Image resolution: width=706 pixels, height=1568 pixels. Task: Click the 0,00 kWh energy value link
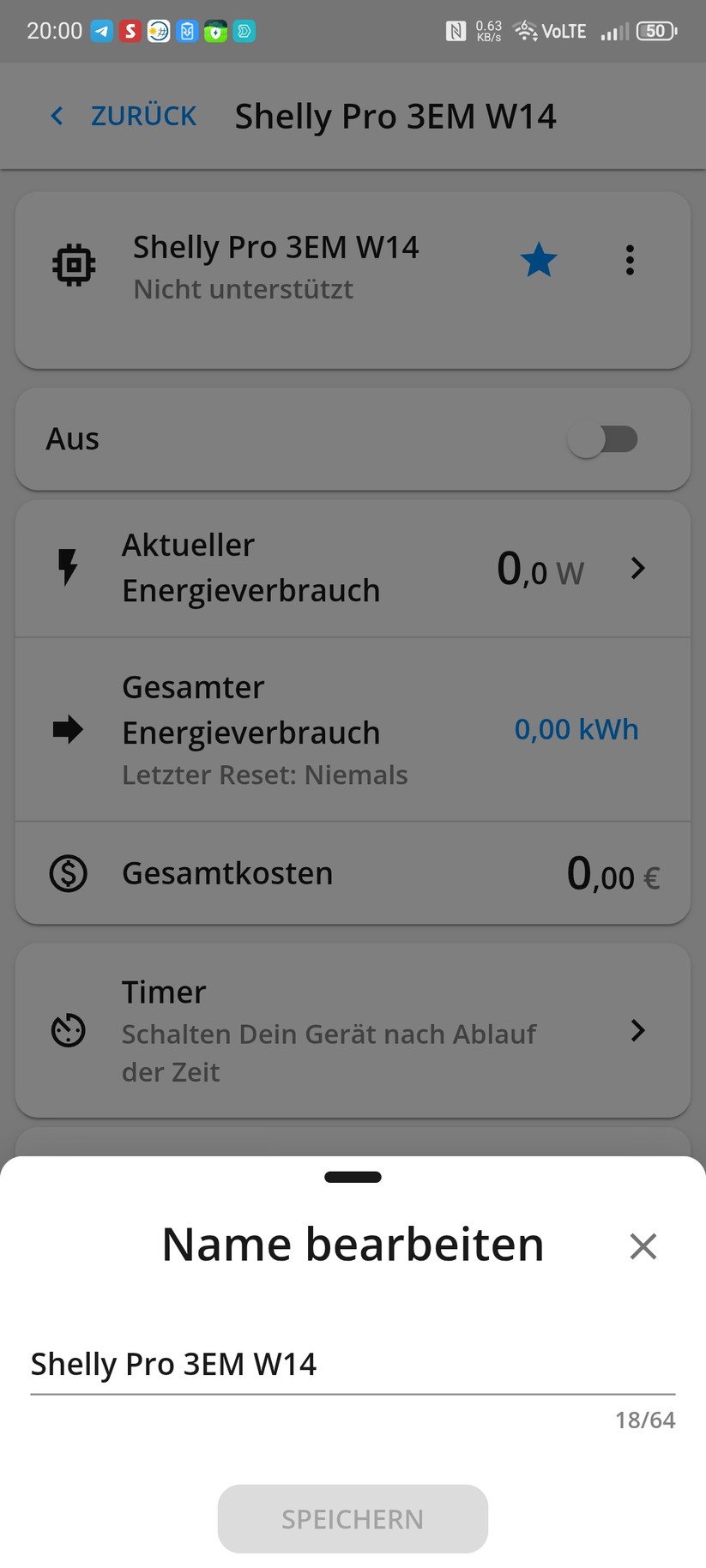tap(576, 729)
